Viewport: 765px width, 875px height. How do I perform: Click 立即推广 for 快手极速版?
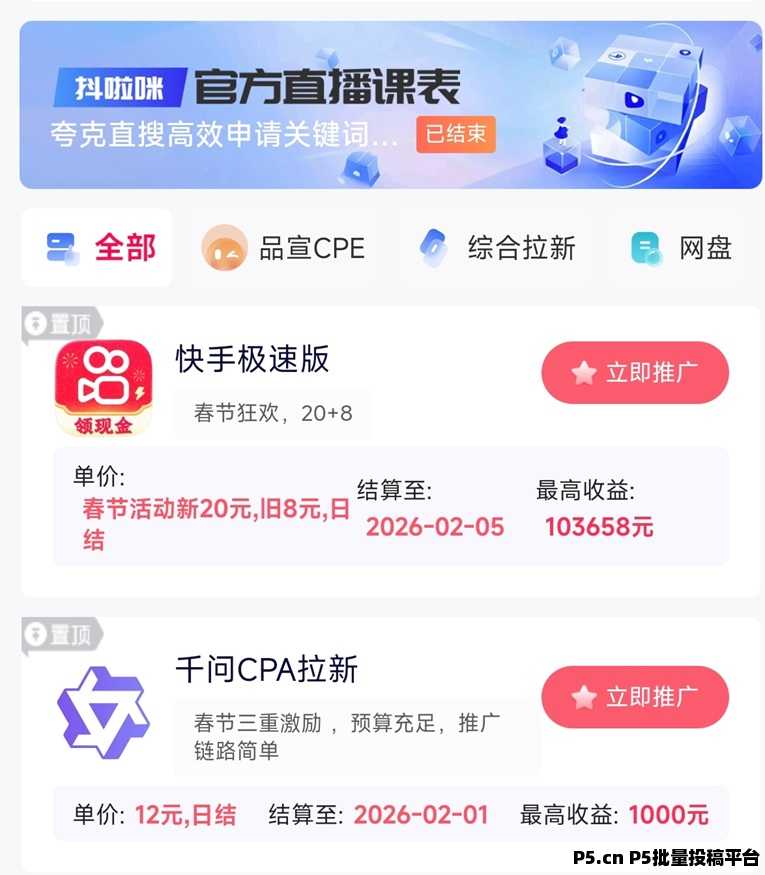(635, 372)
